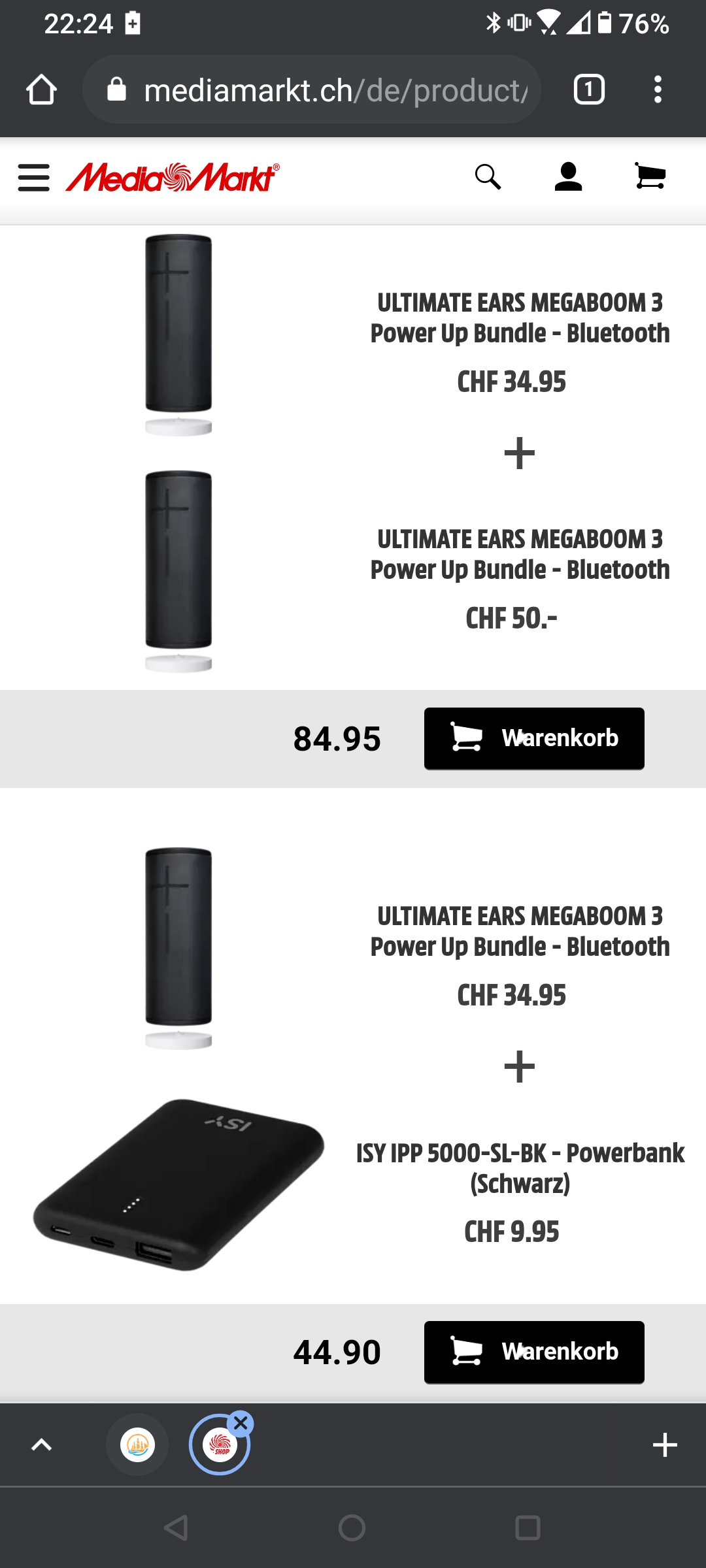This screenshot has height=1568, width=706.
Task: Open the tab switcher
Action: click(588, 90)
